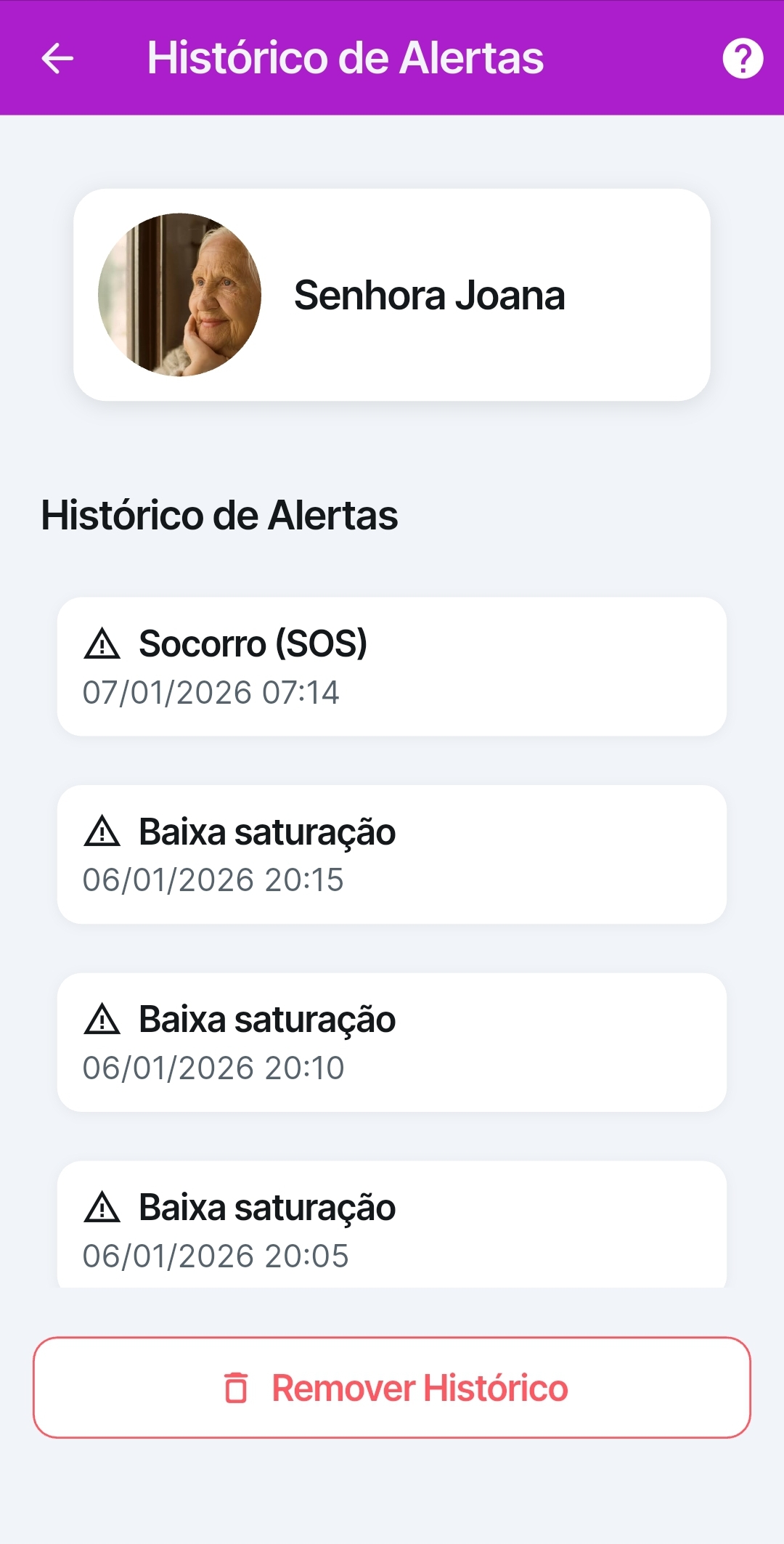Open the Baixa saturação alert from 20:05

(x=392, y=1229)
